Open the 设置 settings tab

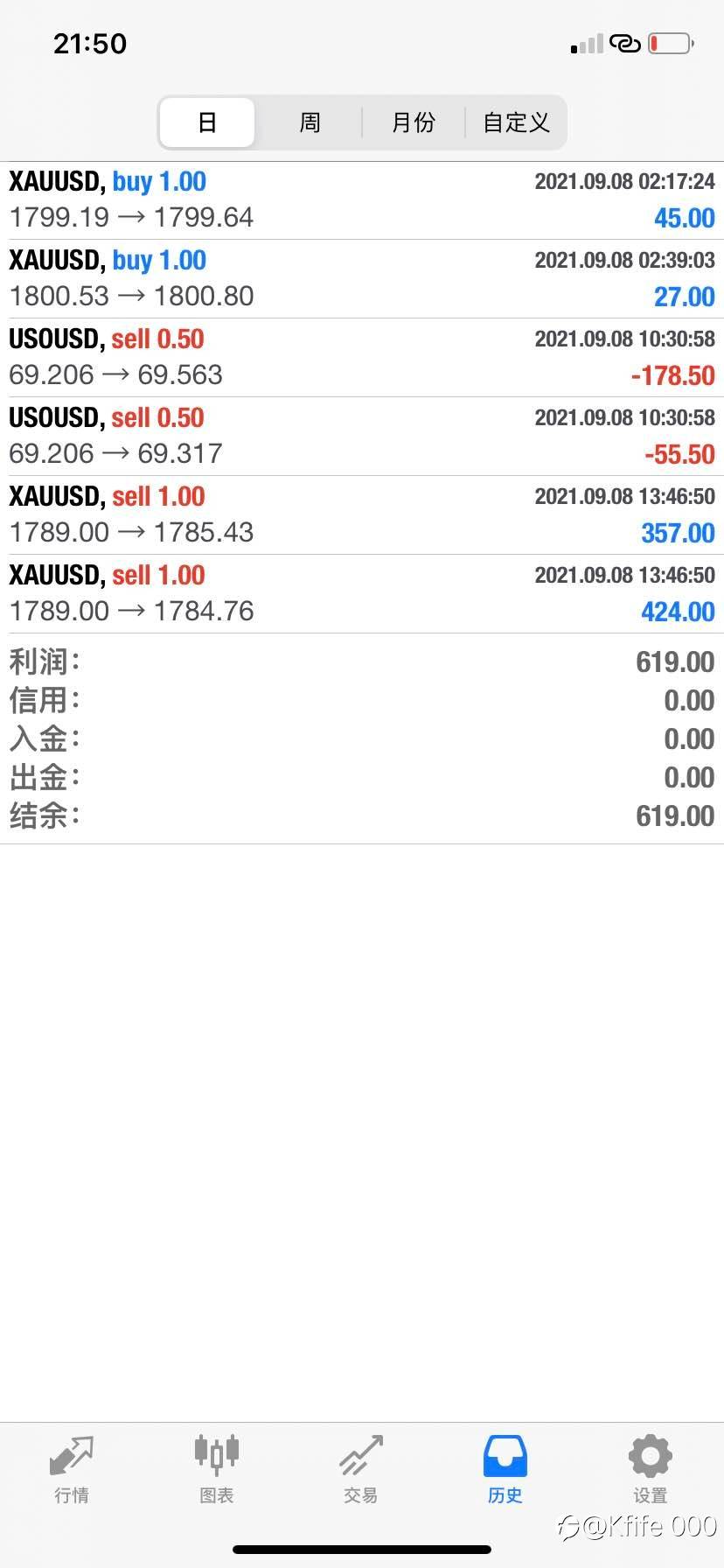pos(651,1469)
